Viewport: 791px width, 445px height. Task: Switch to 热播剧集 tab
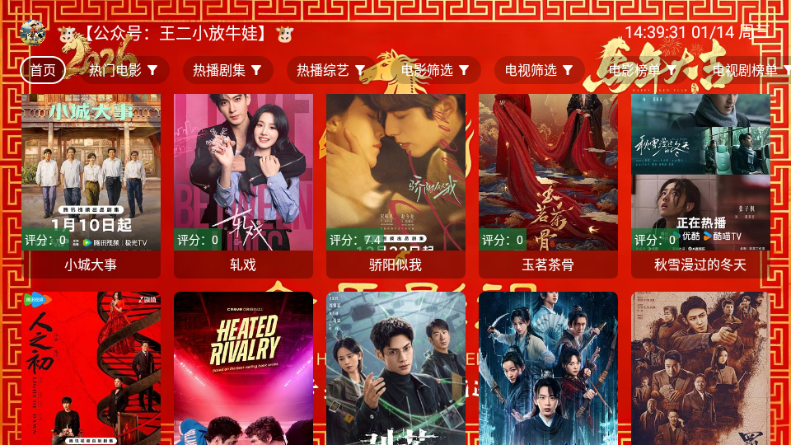tap(227, 70)
